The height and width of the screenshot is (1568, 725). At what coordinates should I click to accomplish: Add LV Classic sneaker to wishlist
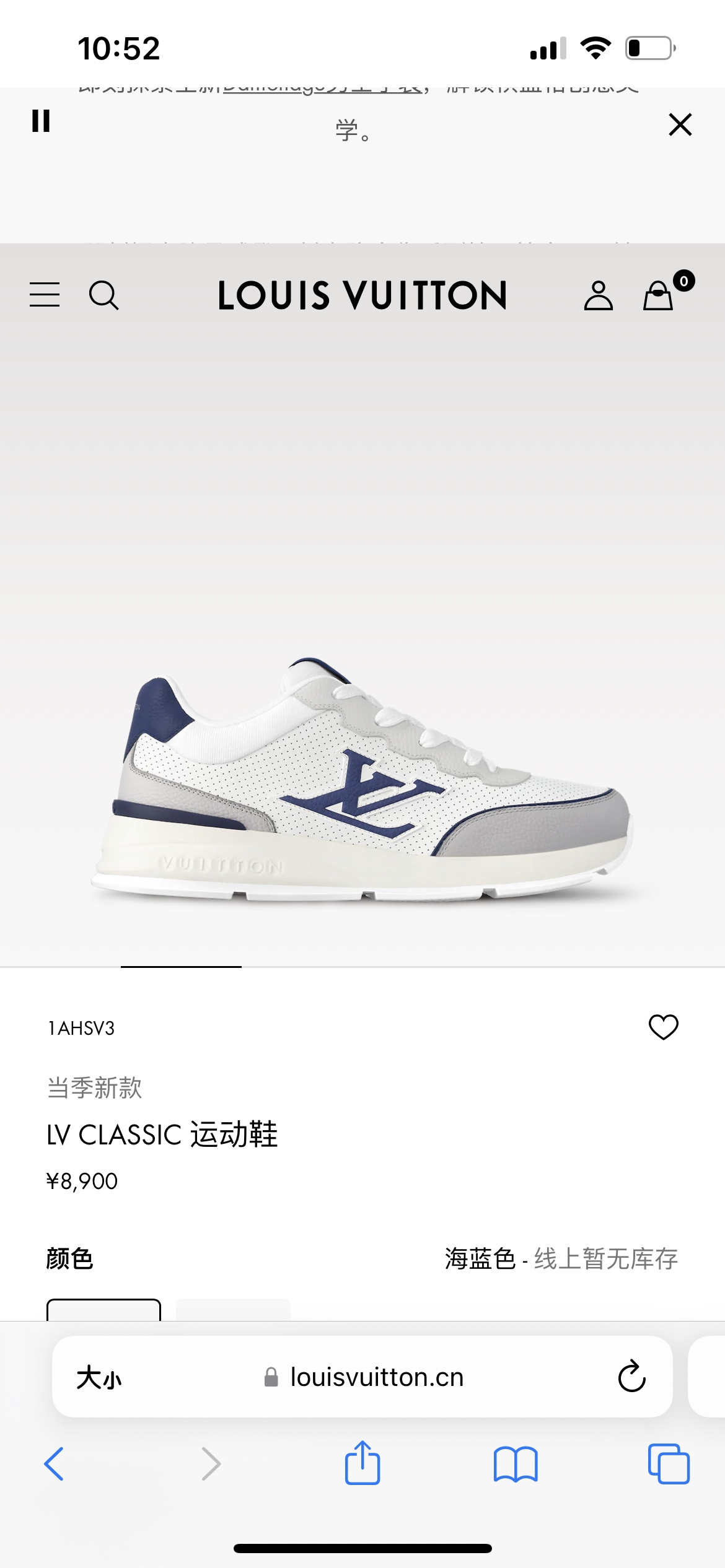coord(663,1027)
